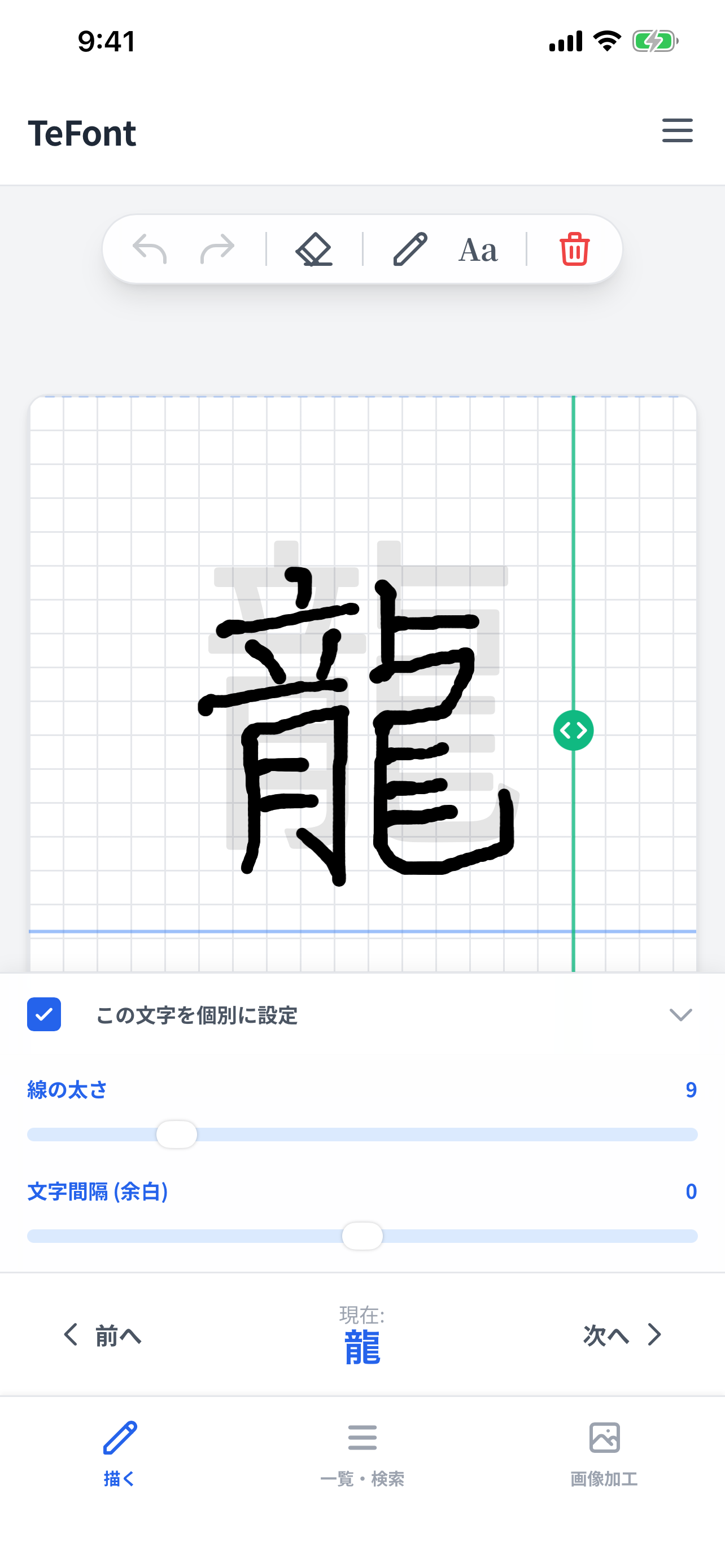Go to previous character with 前へ
Image resolution: width=725 pixels, height=1568 pixels.
pos(103,1335)
